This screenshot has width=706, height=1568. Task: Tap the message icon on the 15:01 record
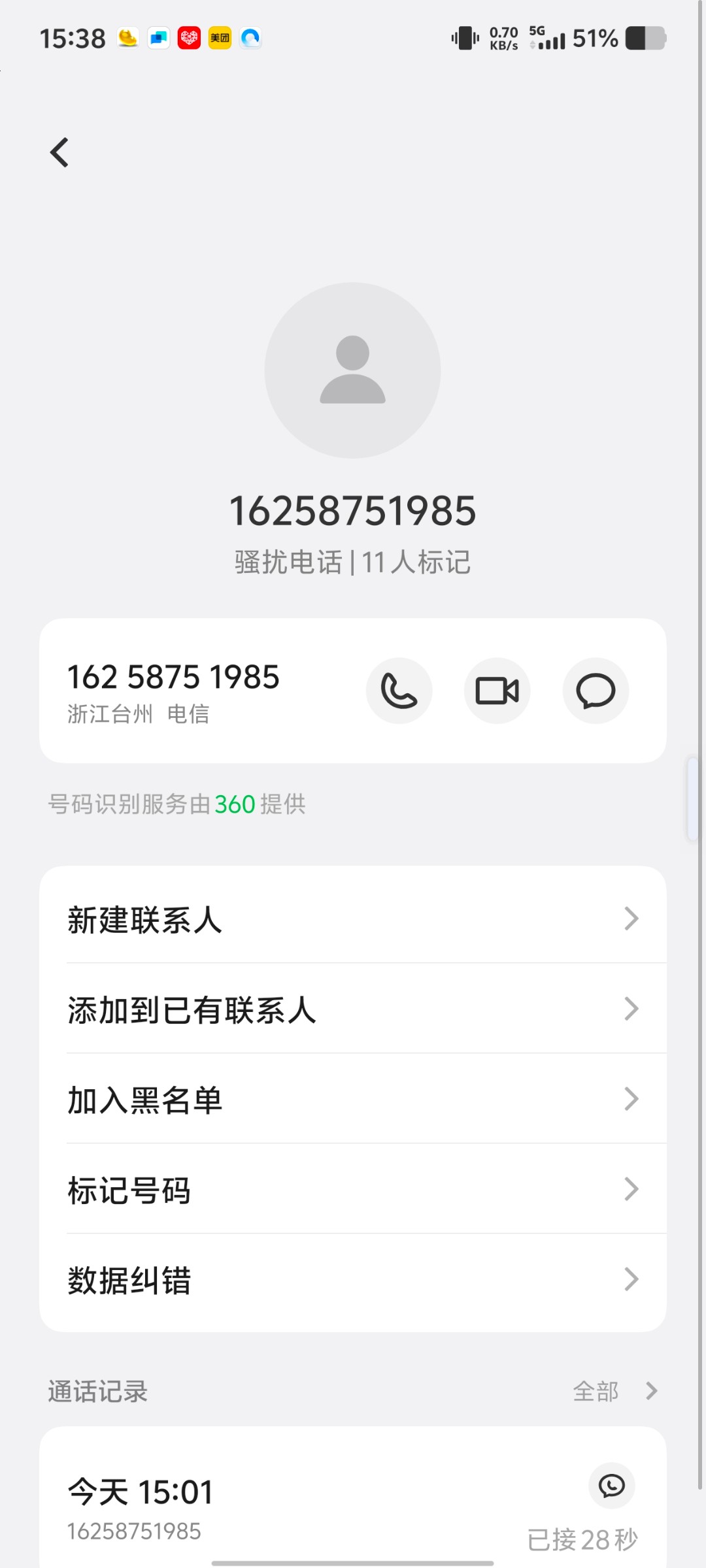coord(612,1486)
